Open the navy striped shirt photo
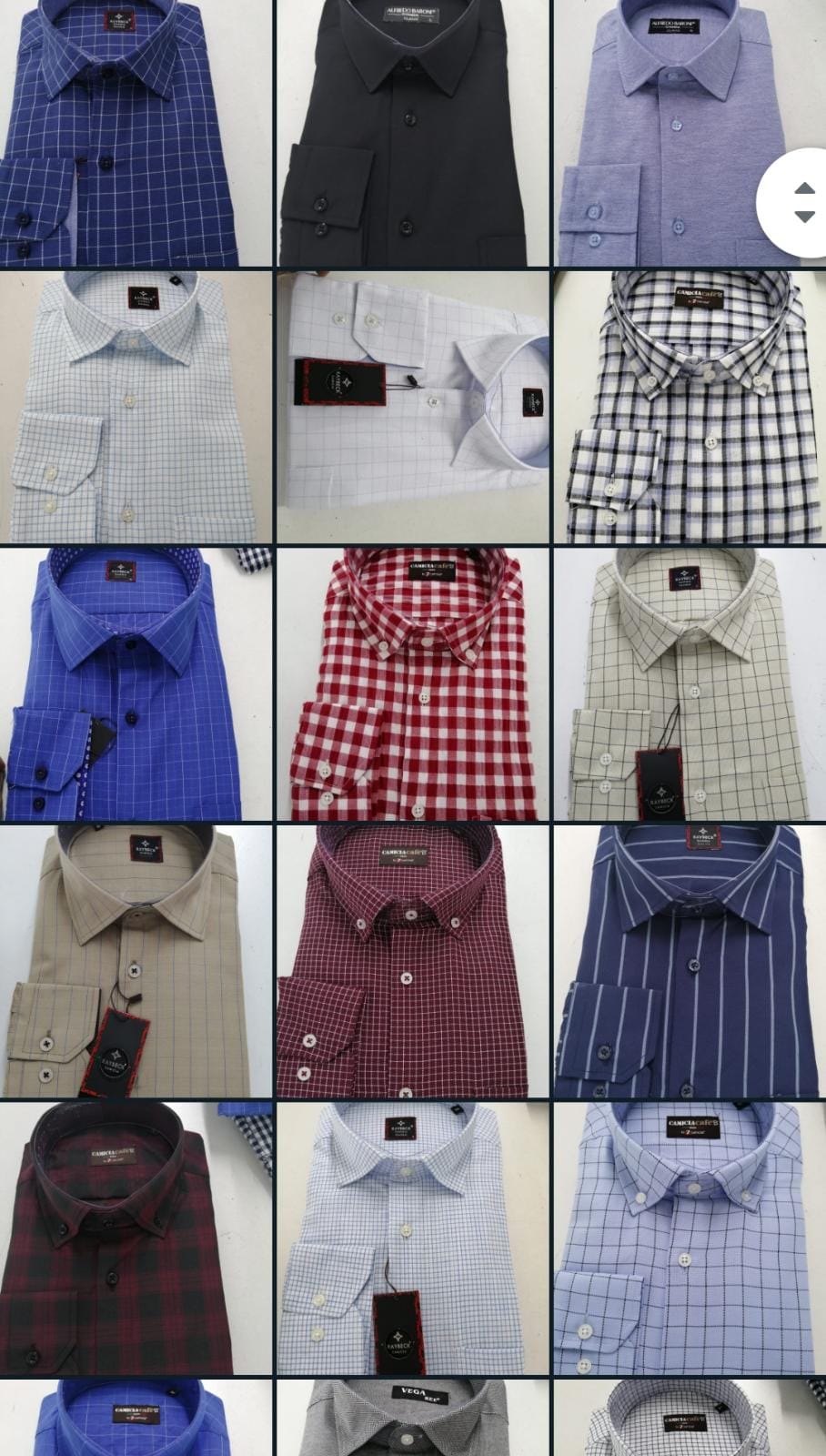 (x=689, y=961)
